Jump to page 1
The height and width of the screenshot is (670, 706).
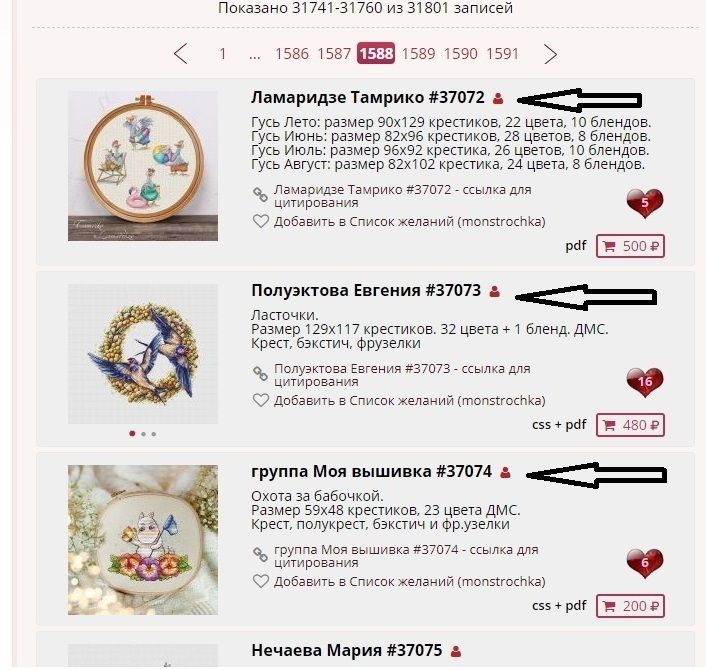(x=222, y=54)
